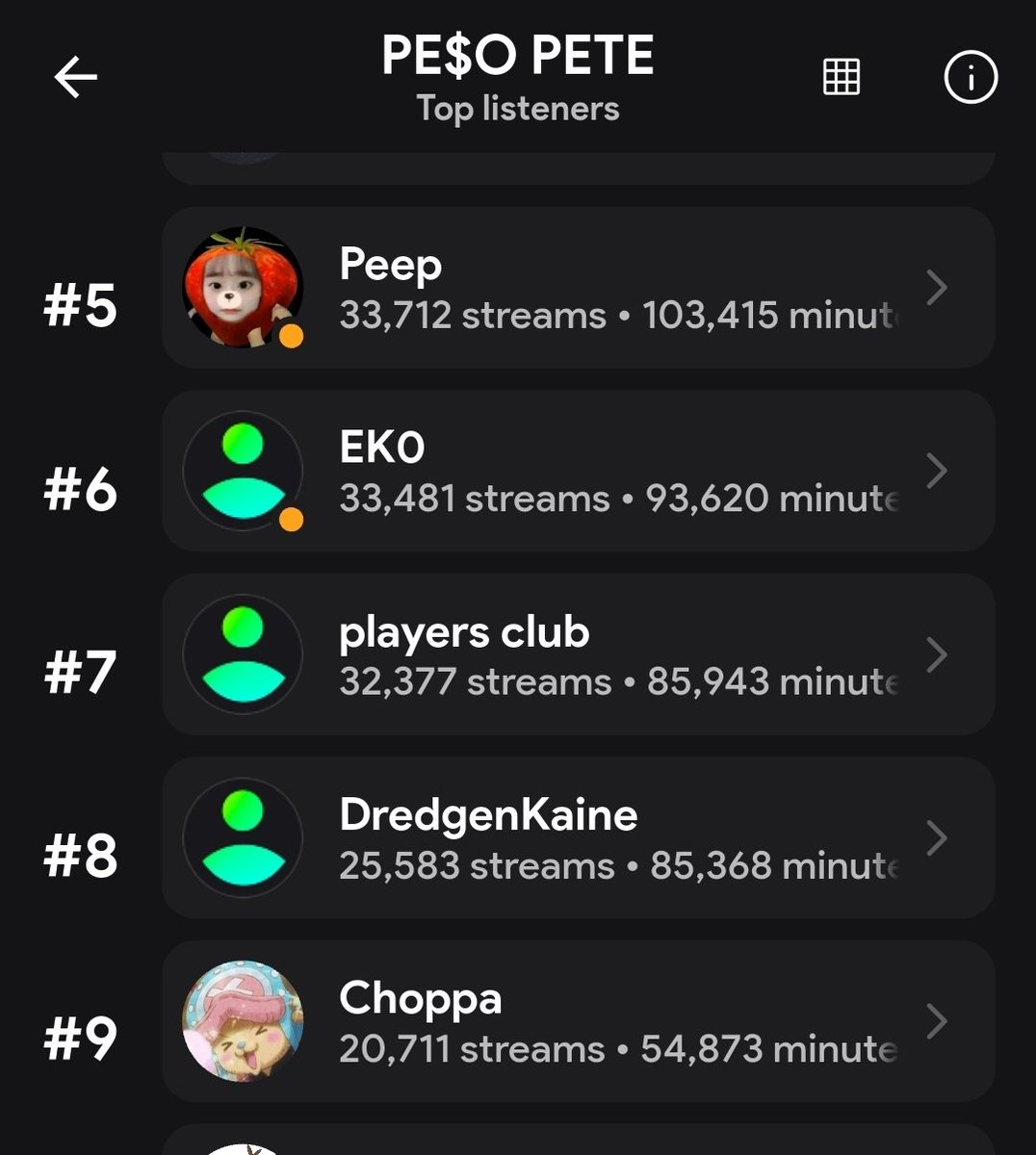This screenshot has height=1155, width=1036.
Task: Open Peep's listener profile
Action: [578, 287]
